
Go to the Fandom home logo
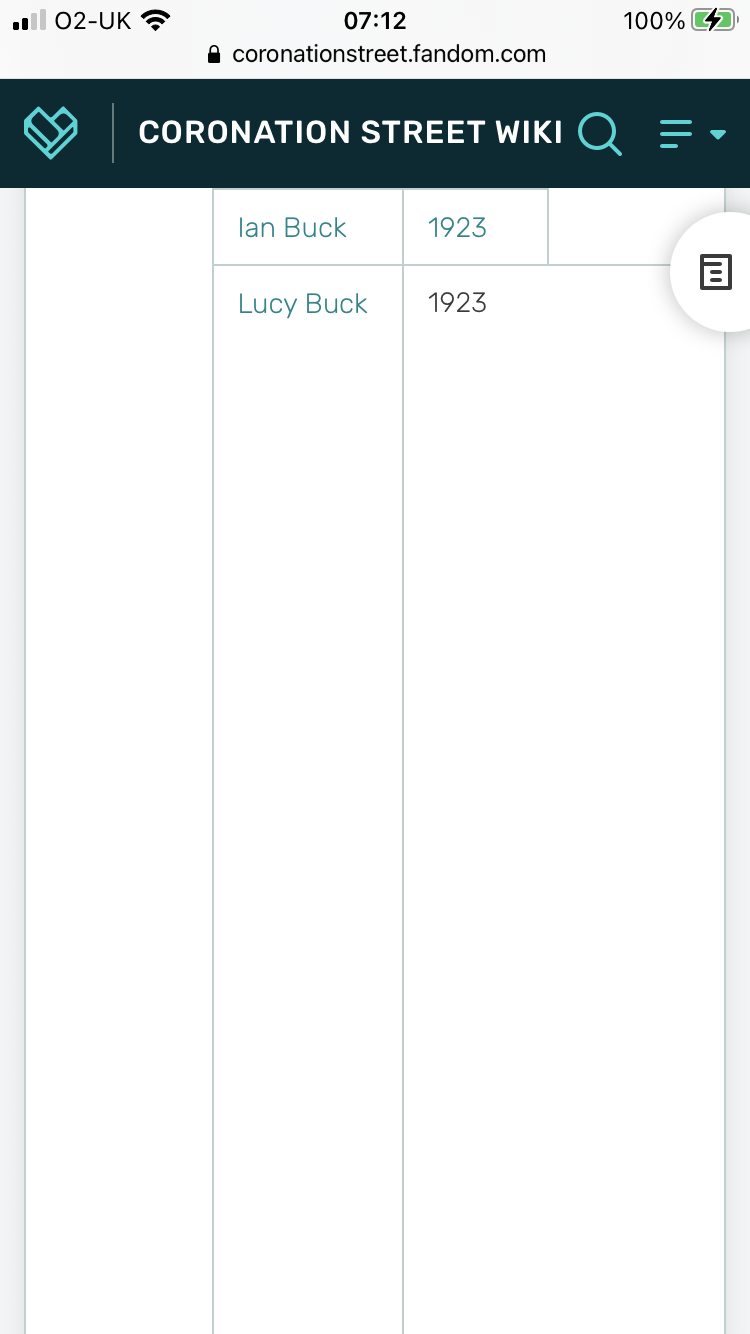[51, 133]
